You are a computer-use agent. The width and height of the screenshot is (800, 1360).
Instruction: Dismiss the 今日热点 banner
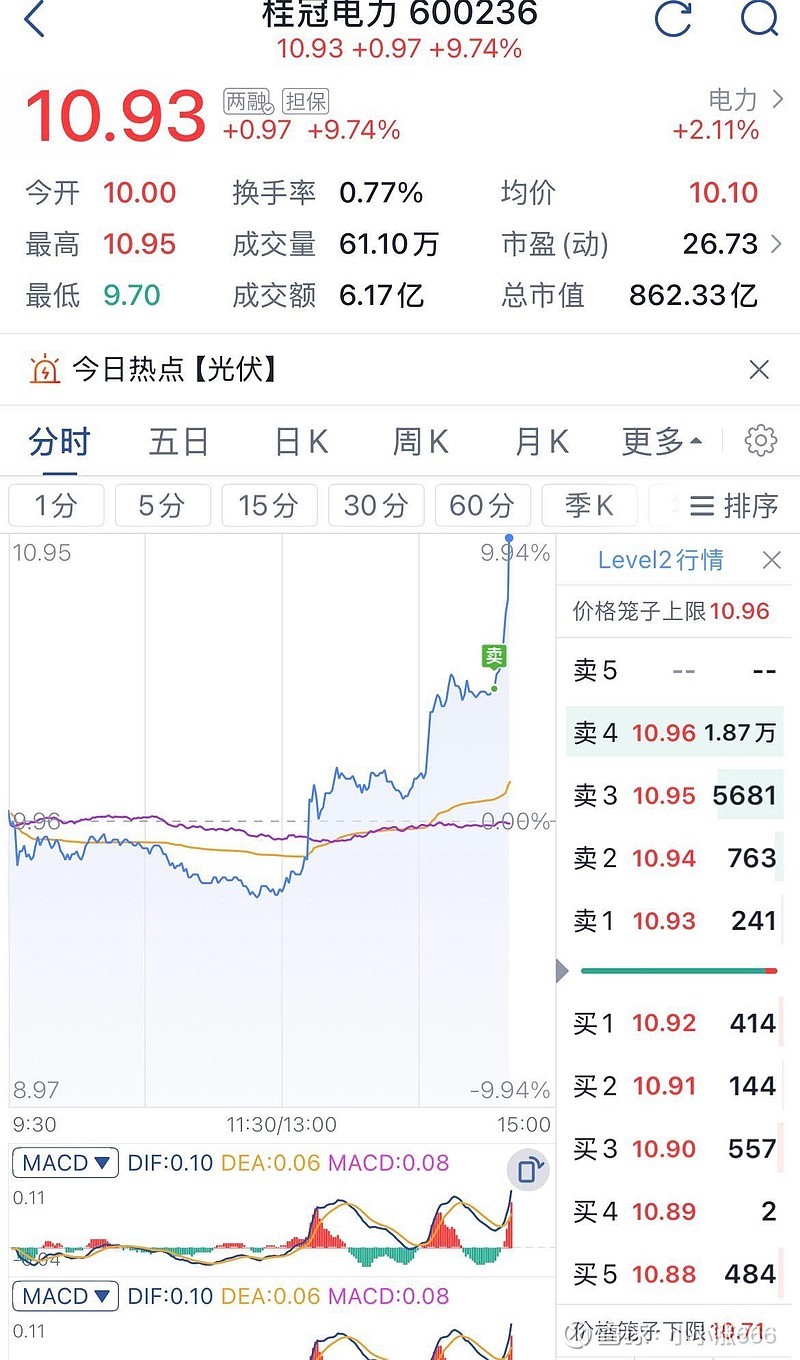pos(759,370)
